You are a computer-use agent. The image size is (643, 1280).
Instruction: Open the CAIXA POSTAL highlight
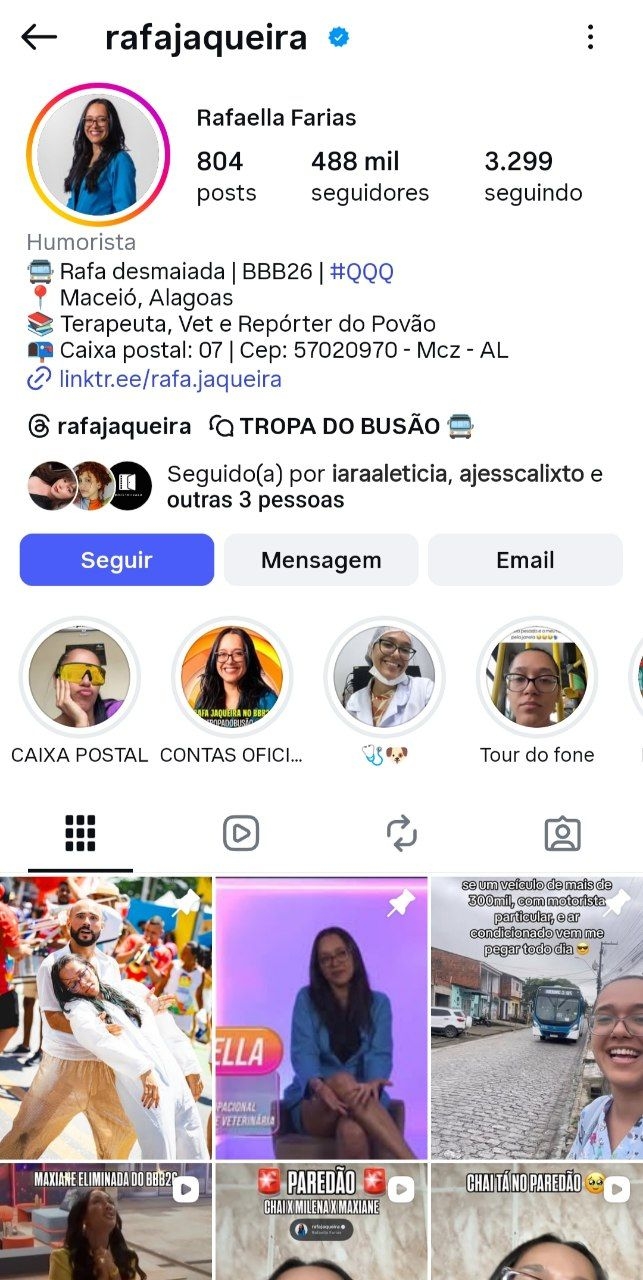80,677
